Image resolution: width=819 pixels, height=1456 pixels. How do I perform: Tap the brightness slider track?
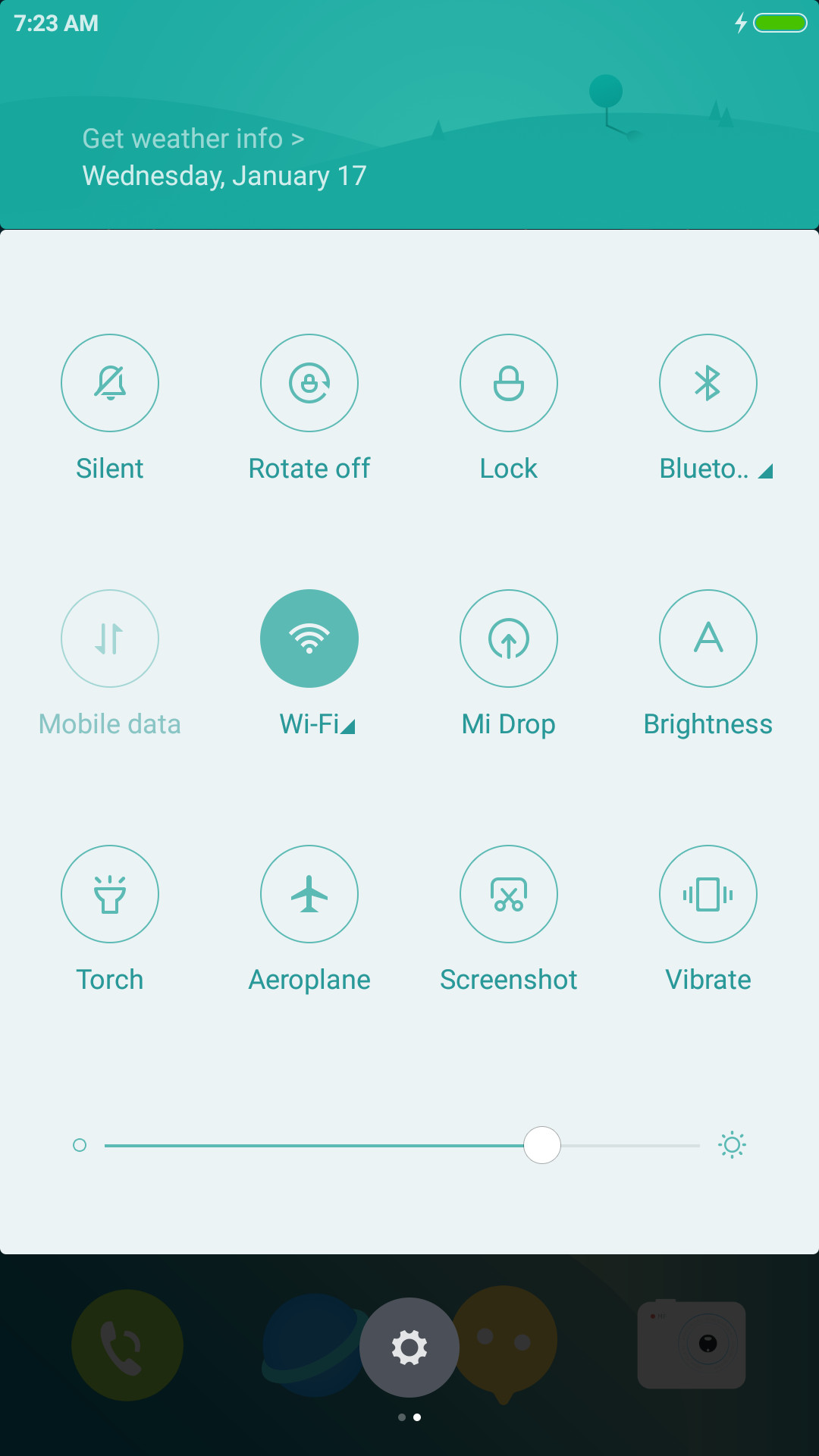point(402,1145)
